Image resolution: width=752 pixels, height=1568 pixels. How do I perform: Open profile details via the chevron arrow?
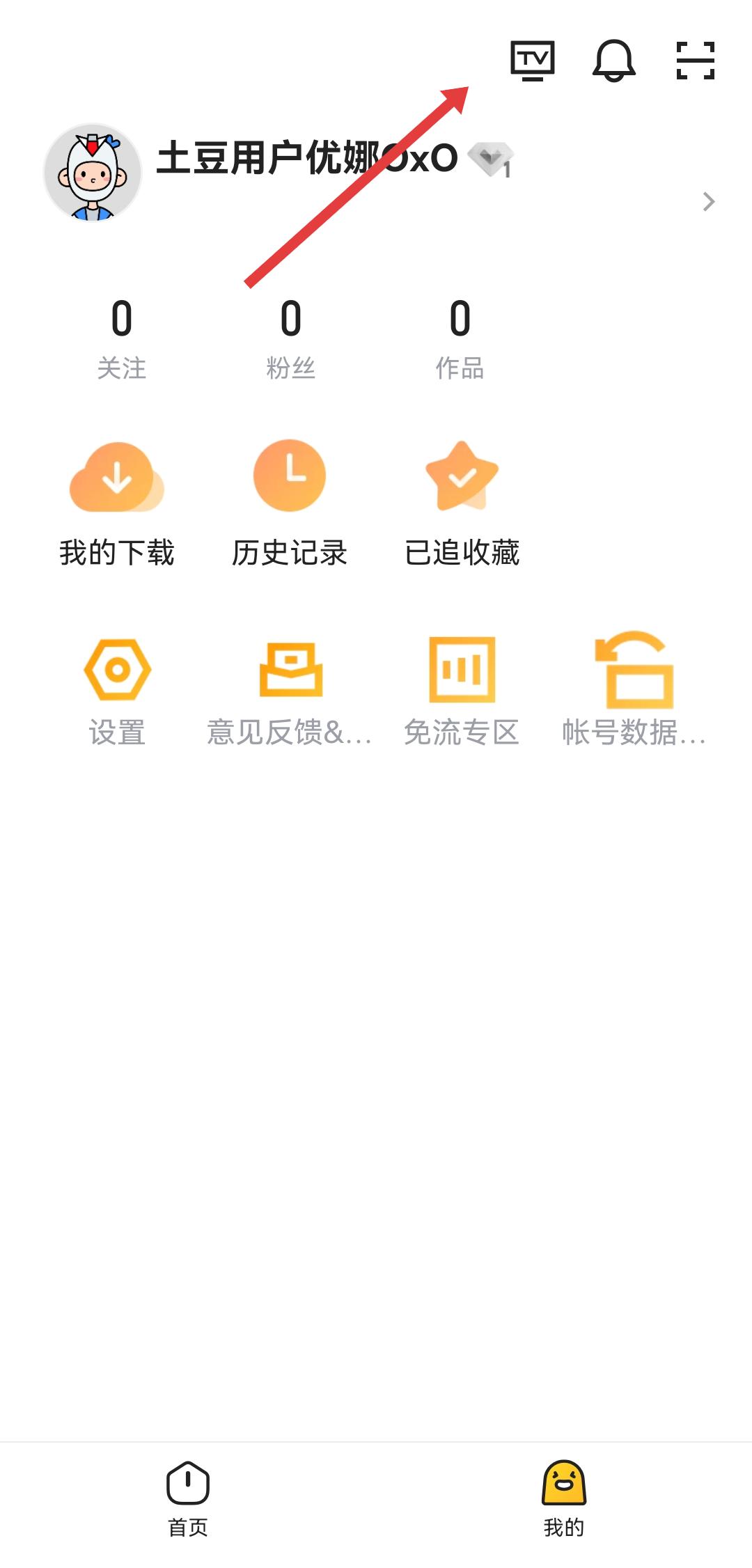click(x=708, y=202)
